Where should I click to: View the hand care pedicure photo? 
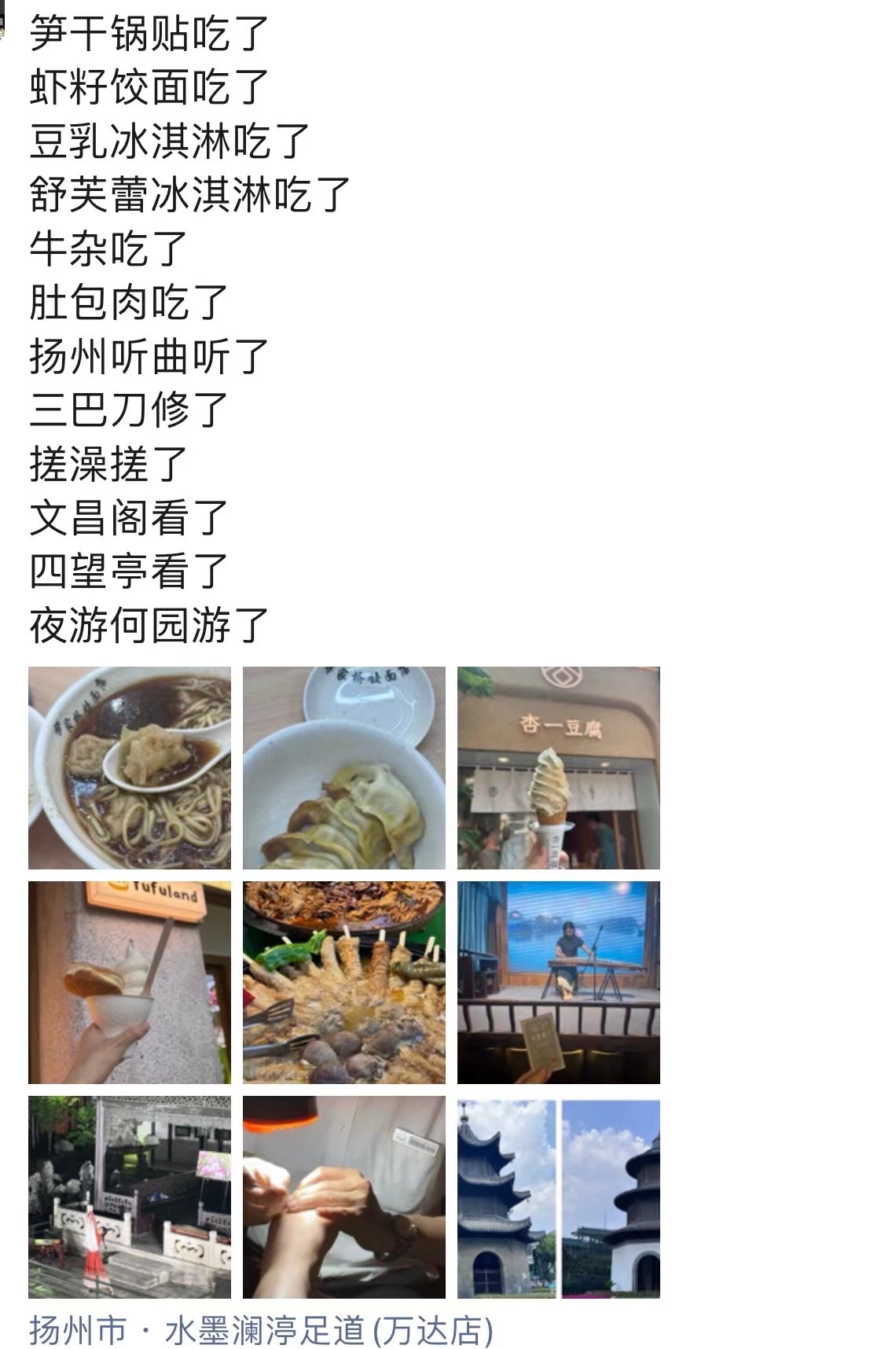[343, 1197]
